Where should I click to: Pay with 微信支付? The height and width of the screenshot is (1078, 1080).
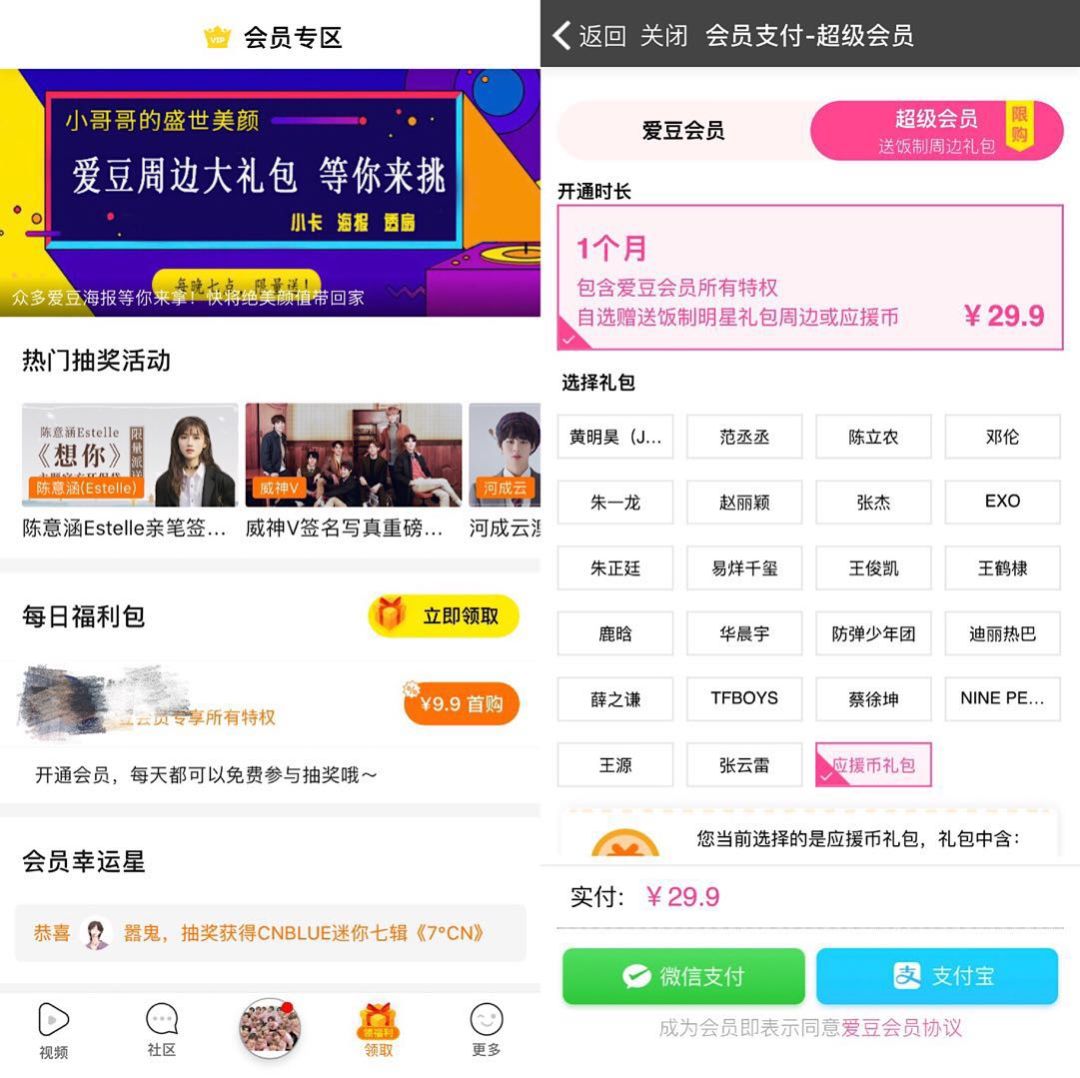coord(683,976)
